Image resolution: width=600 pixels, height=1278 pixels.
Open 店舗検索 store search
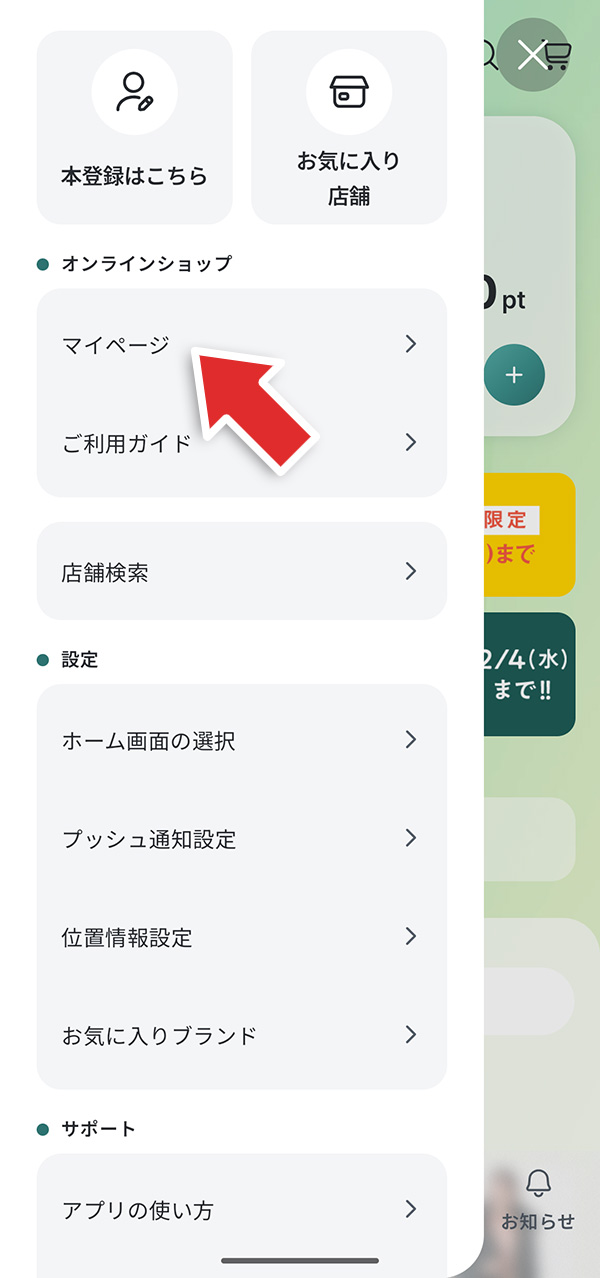[241, 572]
